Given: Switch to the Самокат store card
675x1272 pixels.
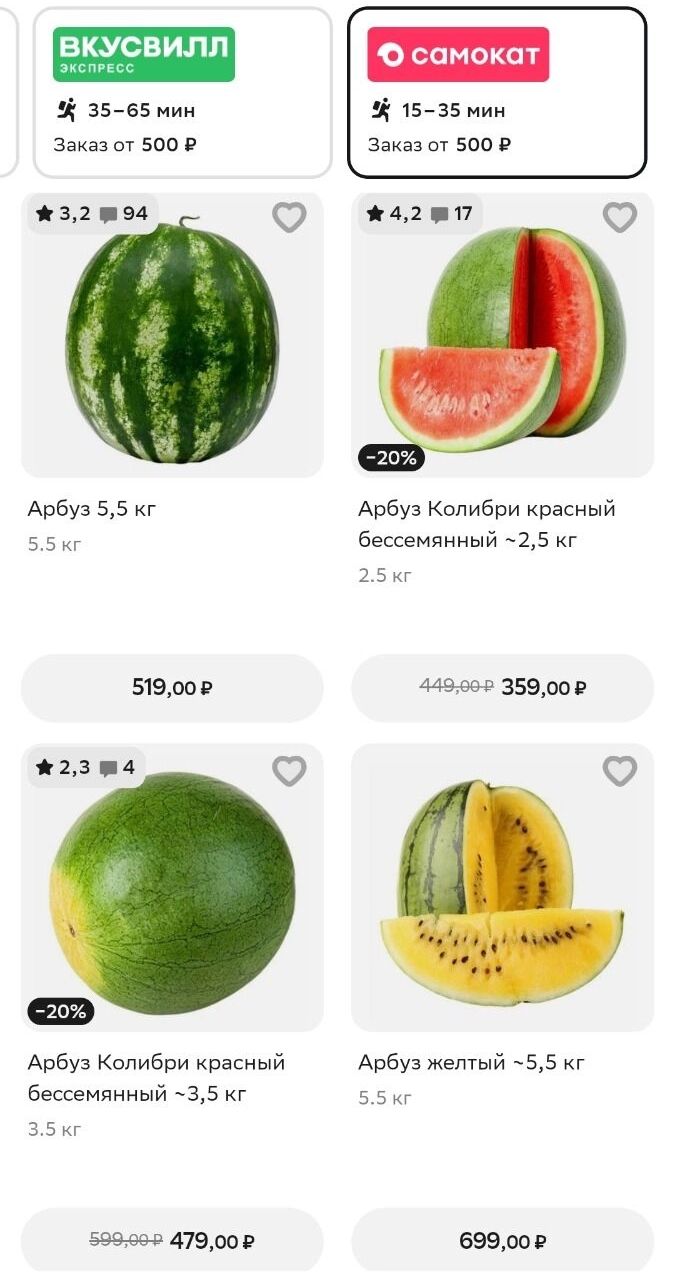Looking at the screenshot, I should click(497, 92).
